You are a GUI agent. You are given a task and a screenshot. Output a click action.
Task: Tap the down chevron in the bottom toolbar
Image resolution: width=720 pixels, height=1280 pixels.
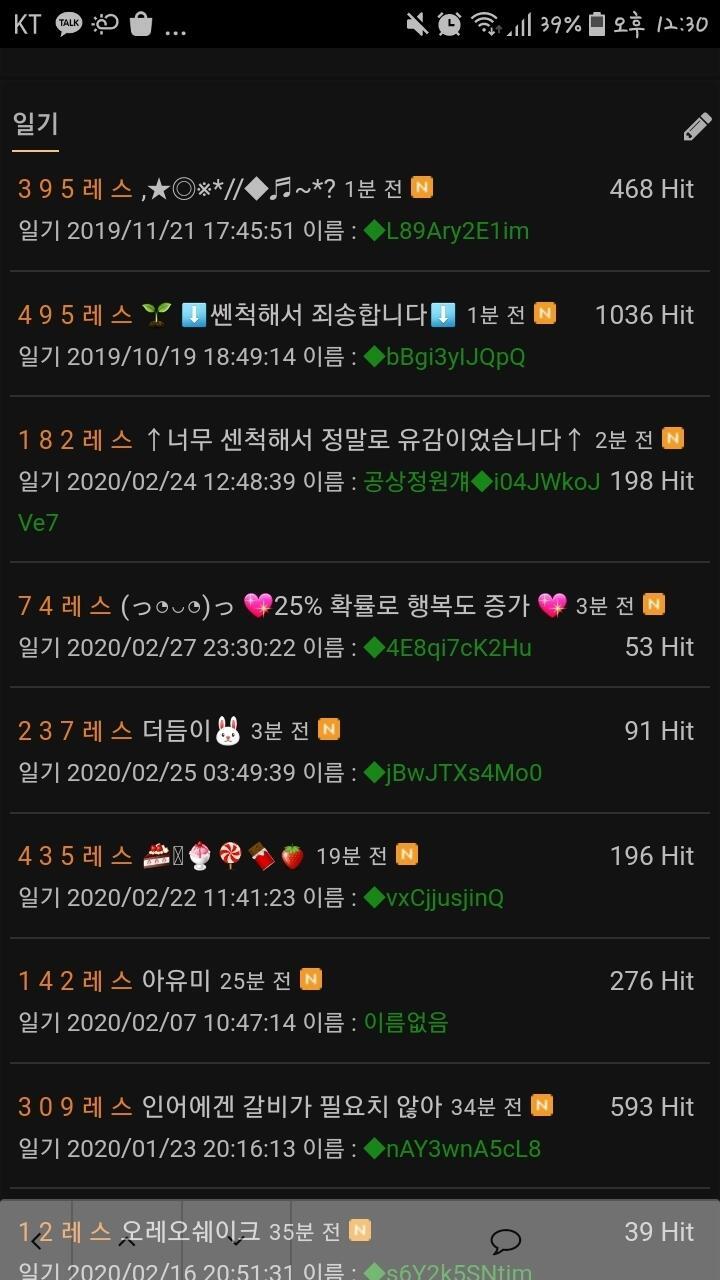pyautogui.click(x=237, y=1242)
